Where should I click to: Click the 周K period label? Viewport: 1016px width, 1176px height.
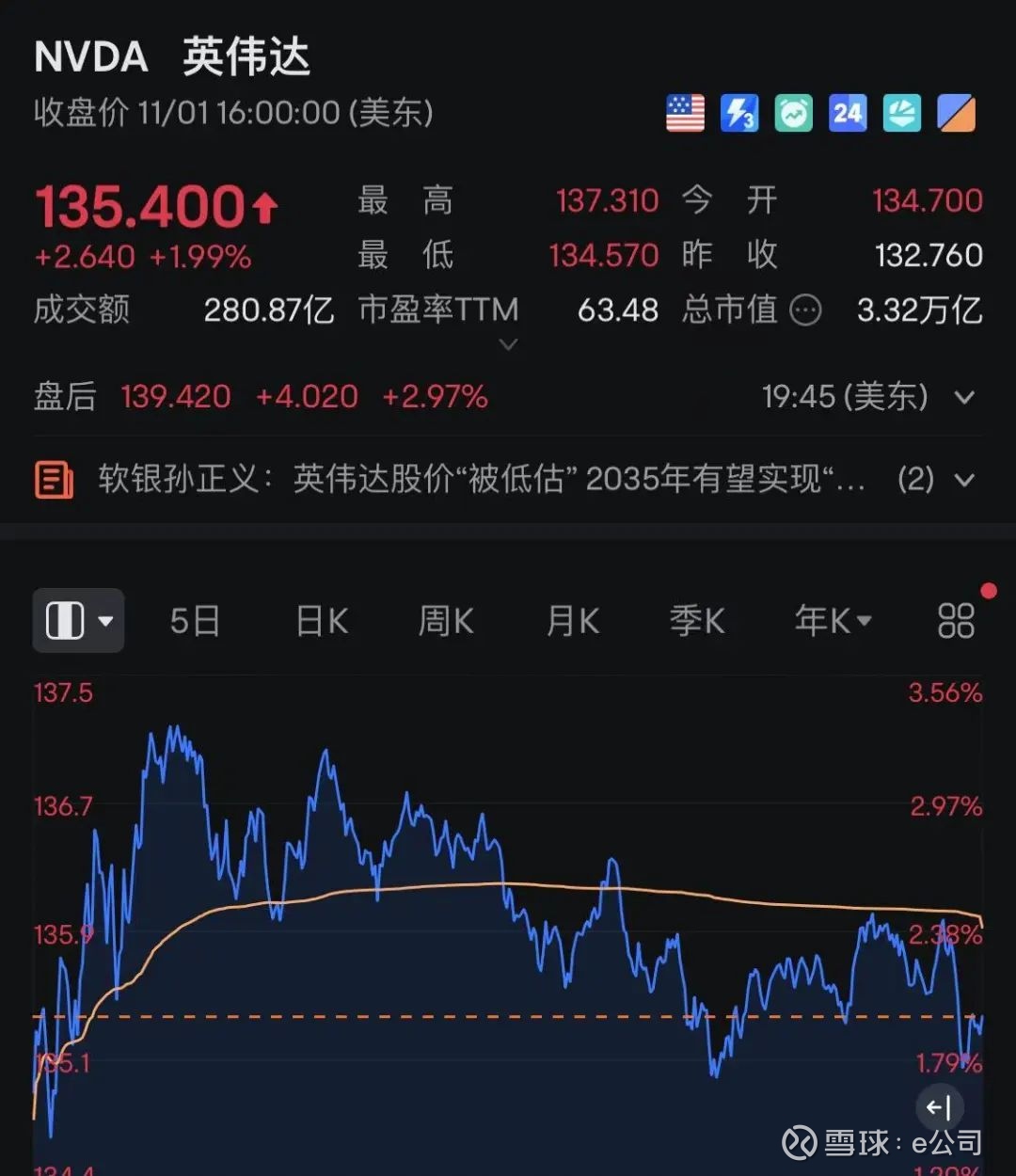[x=445, y=620]
